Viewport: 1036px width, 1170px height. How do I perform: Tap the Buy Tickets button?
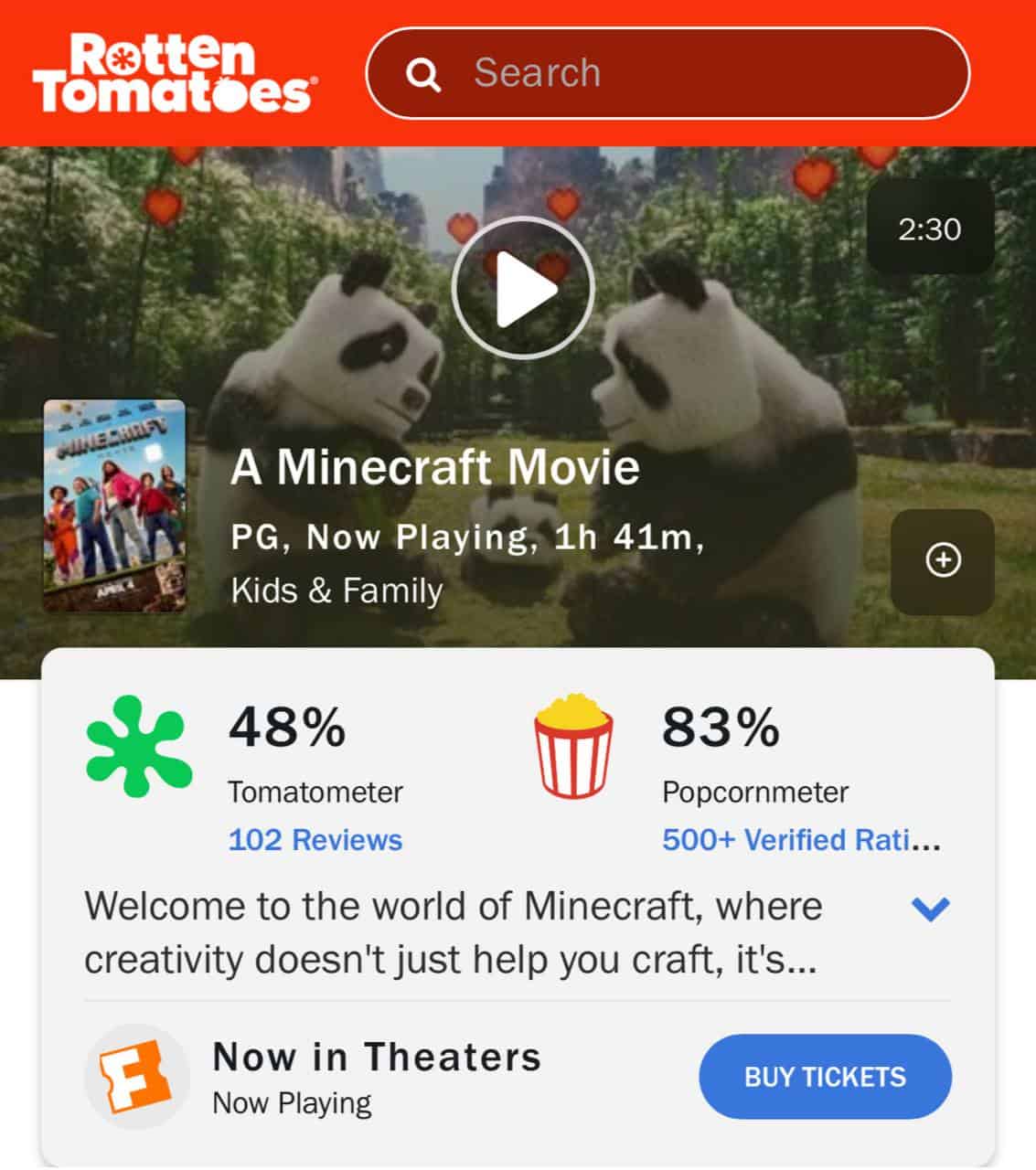(x=825, y=1077)
